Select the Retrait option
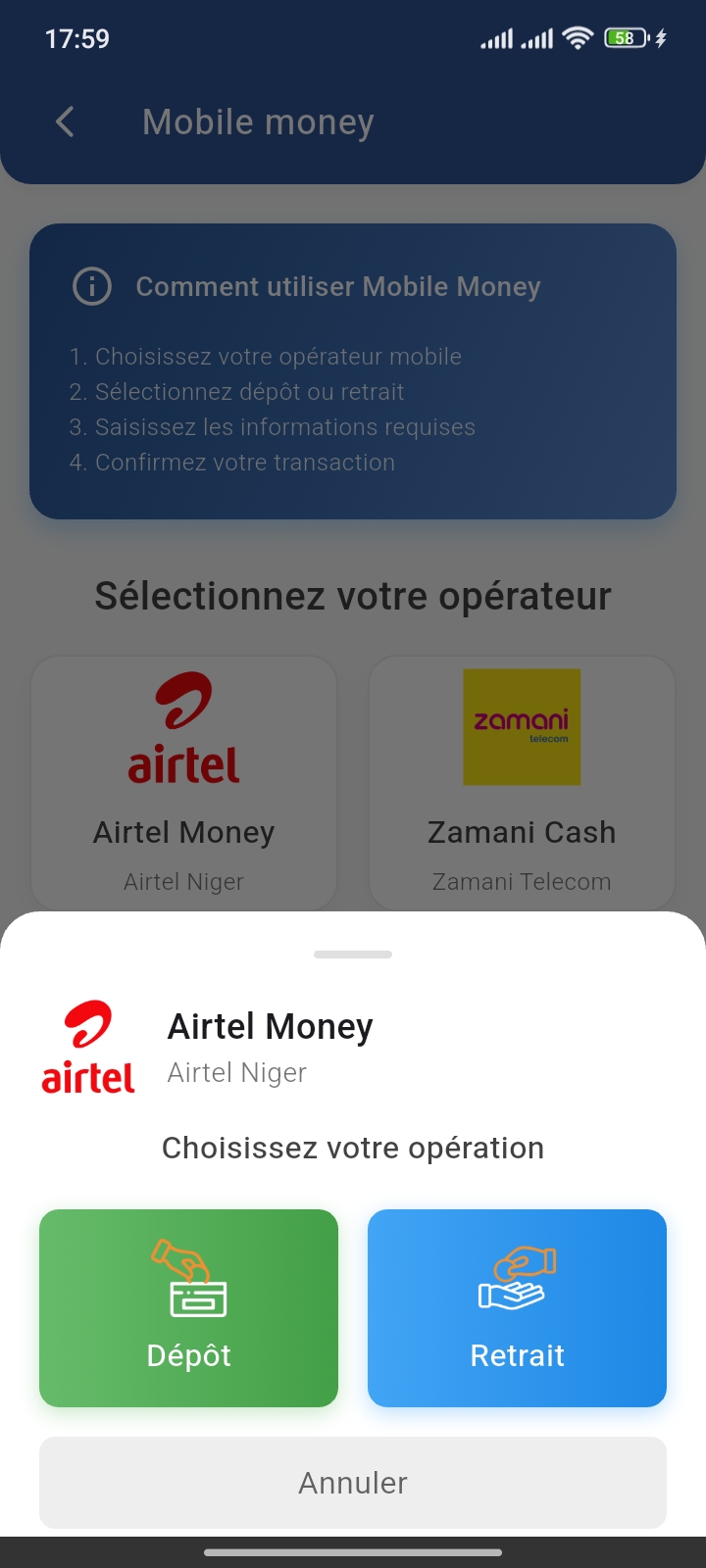The height and width of the screenshot is (1568, 706). pos(517,1307)
